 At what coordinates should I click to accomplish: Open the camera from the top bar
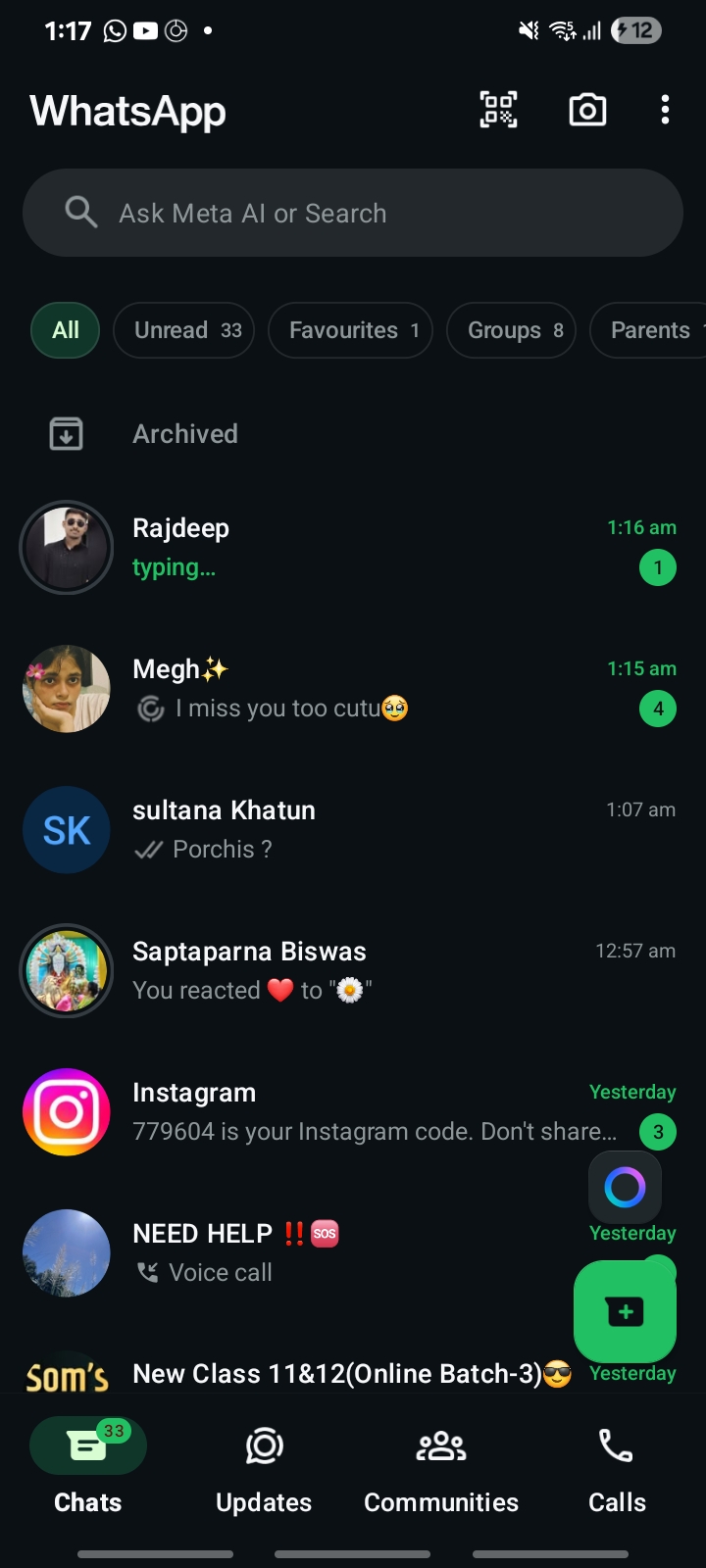(x=587, y=110)
